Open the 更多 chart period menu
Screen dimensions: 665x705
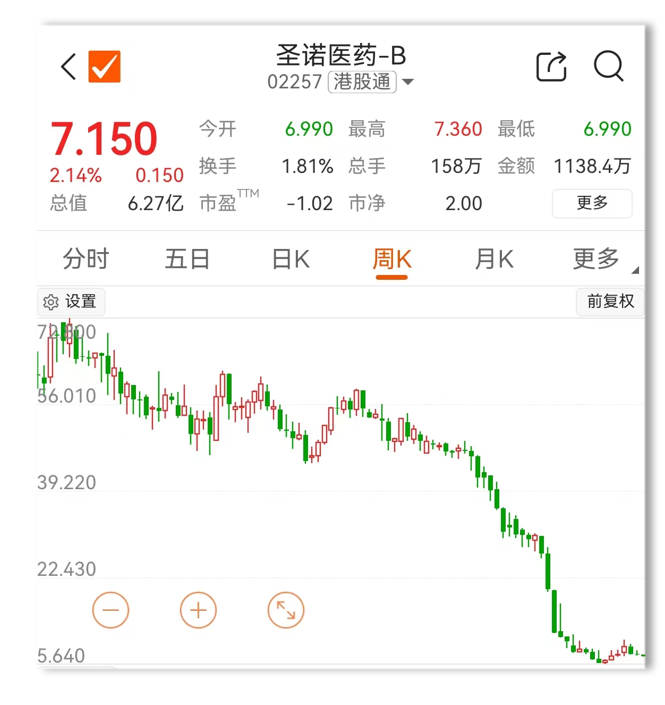(597, 260)
